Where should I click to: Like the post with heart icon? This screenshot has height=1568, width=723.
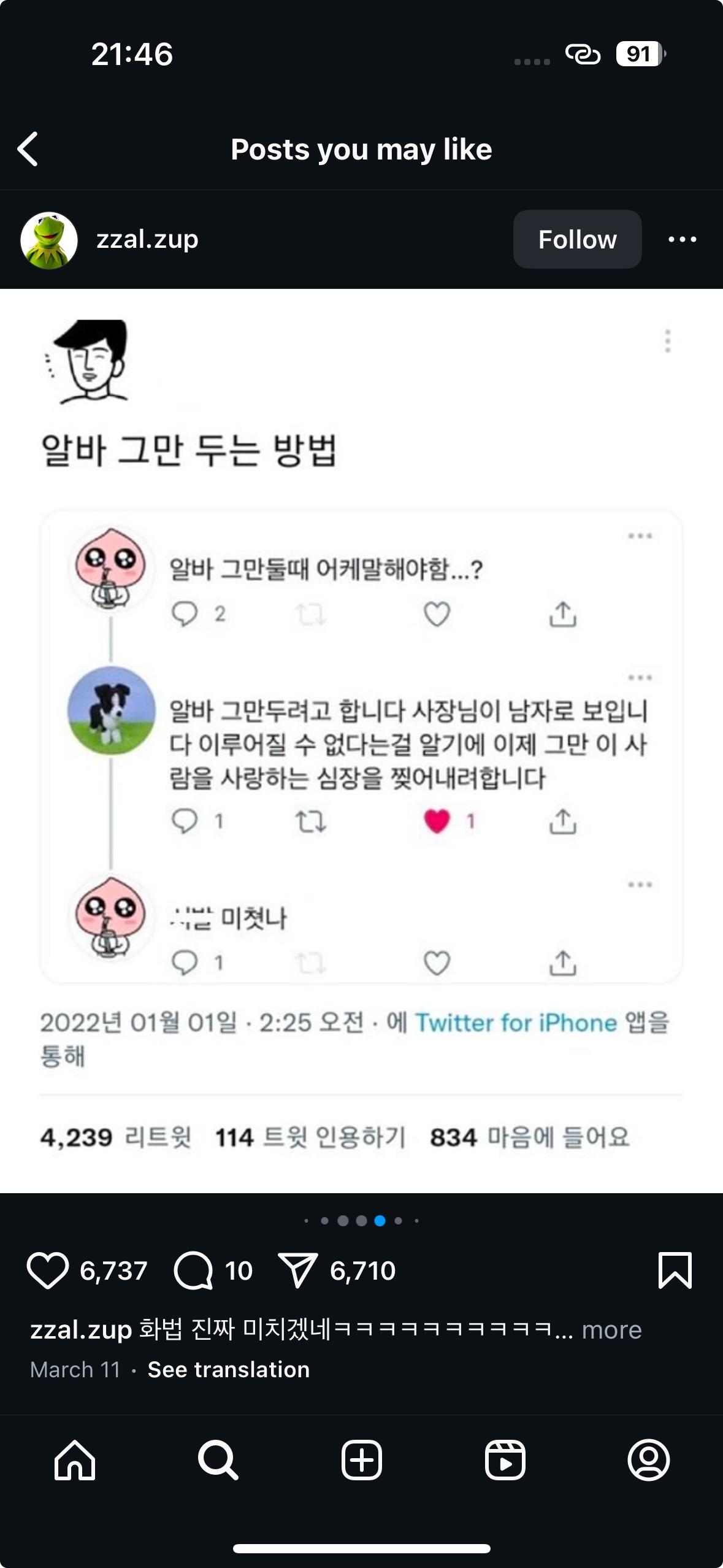[x=47, y=1270]
